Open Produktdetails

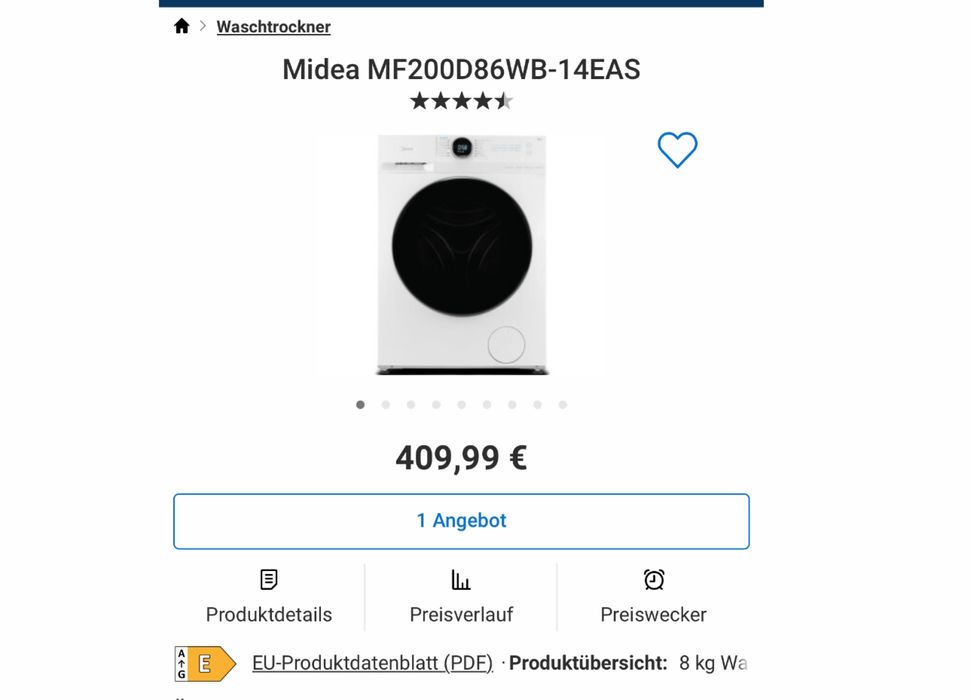tap(268, 596)
